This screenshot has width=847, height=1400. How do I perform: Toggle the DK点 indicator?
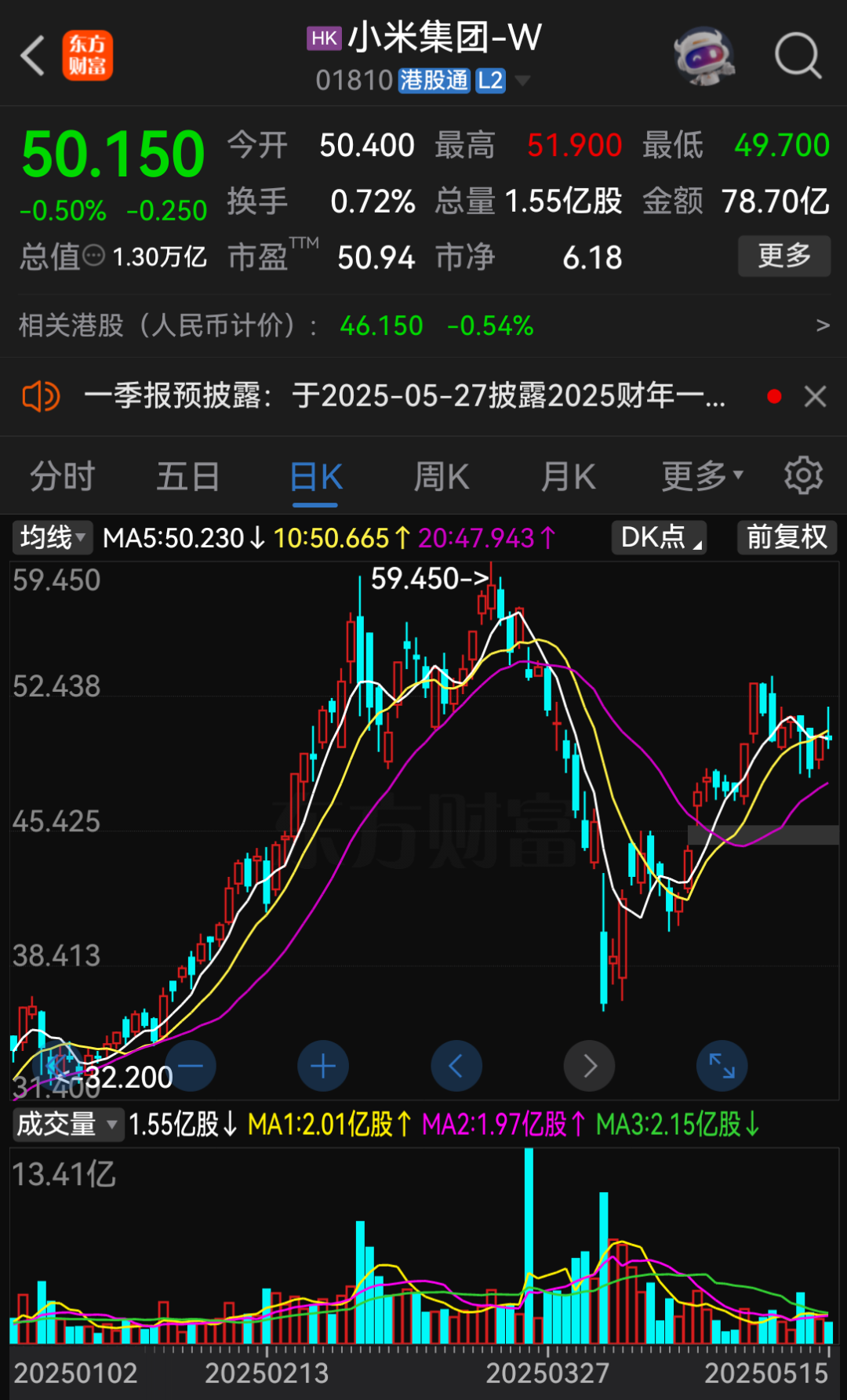point(659,538)
